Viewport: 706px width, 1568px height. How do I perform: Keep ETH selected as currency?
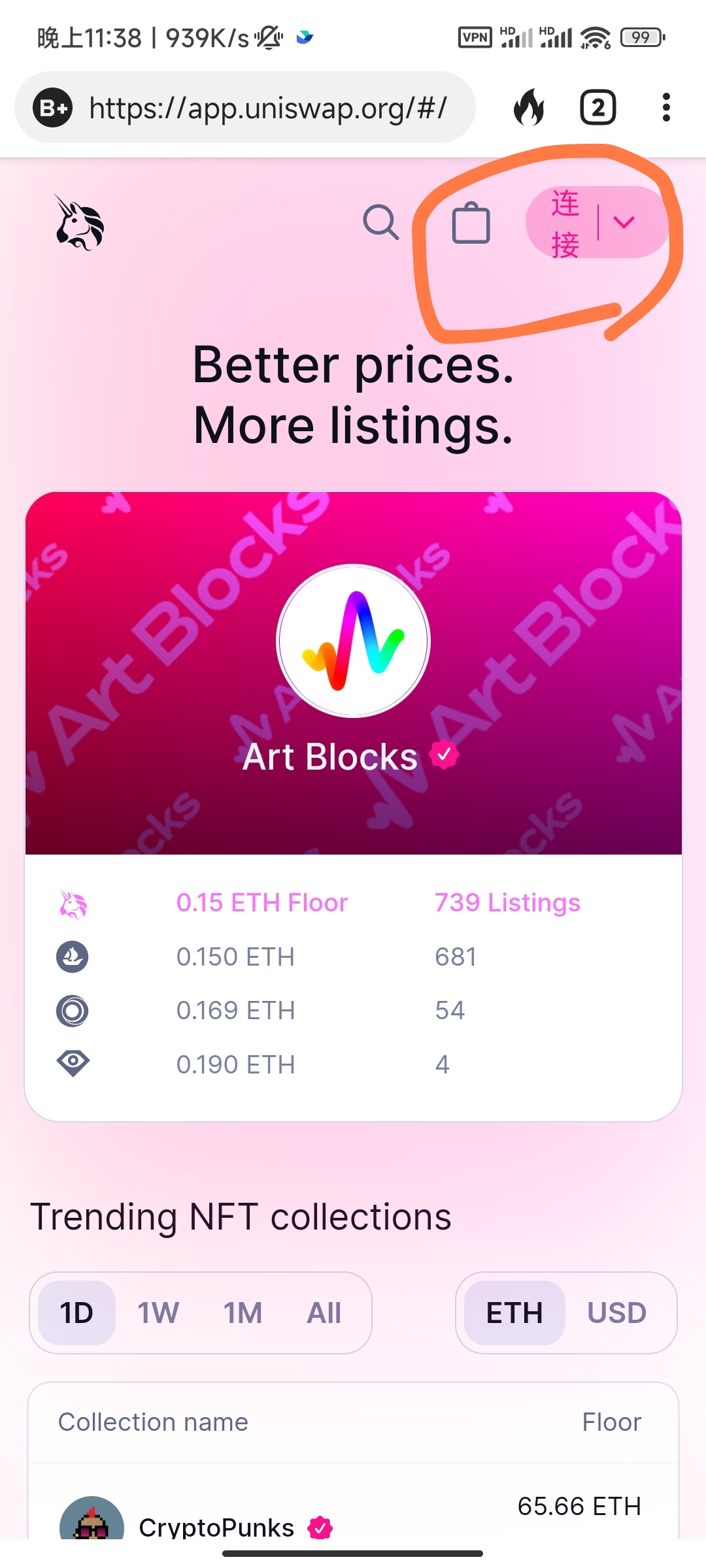click(x=513, y=1313)
